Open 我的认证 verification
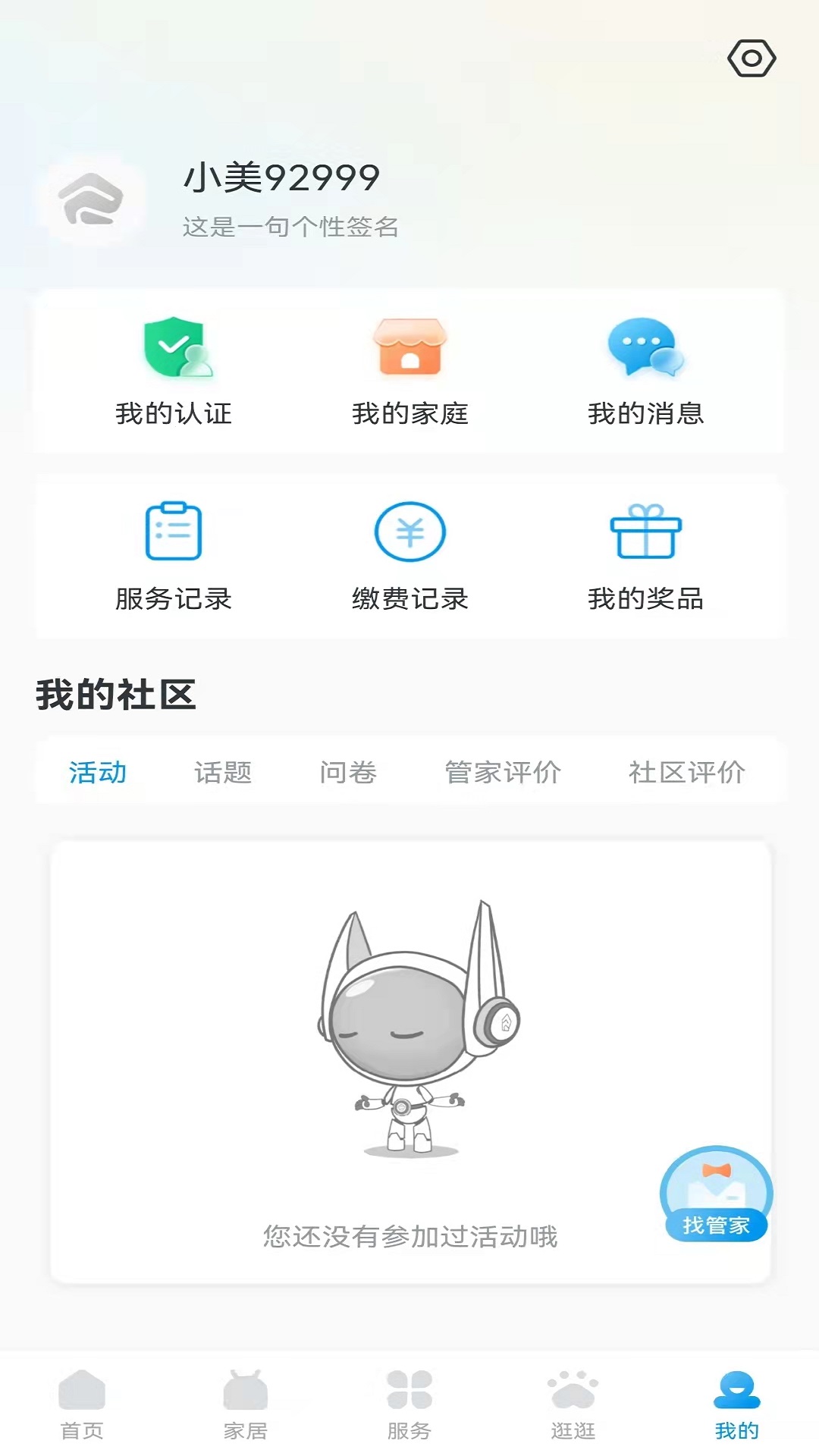This screenshot has width=819, height=1456. pos(174,372)
